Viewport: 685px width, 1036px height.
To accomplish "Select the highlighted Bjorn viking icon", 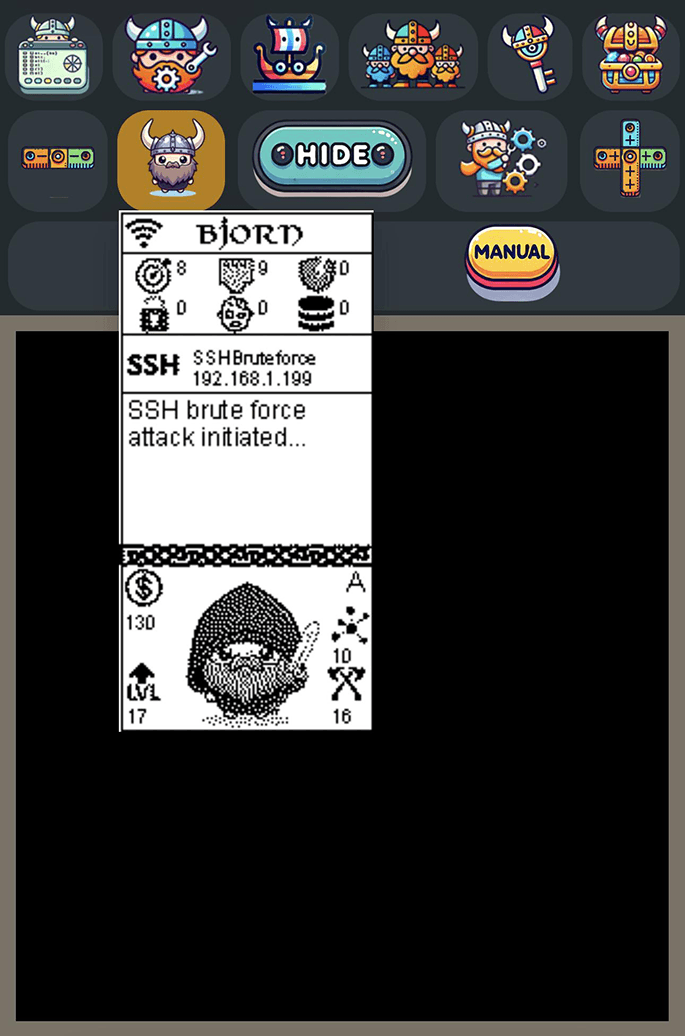I will click(170, 159).
